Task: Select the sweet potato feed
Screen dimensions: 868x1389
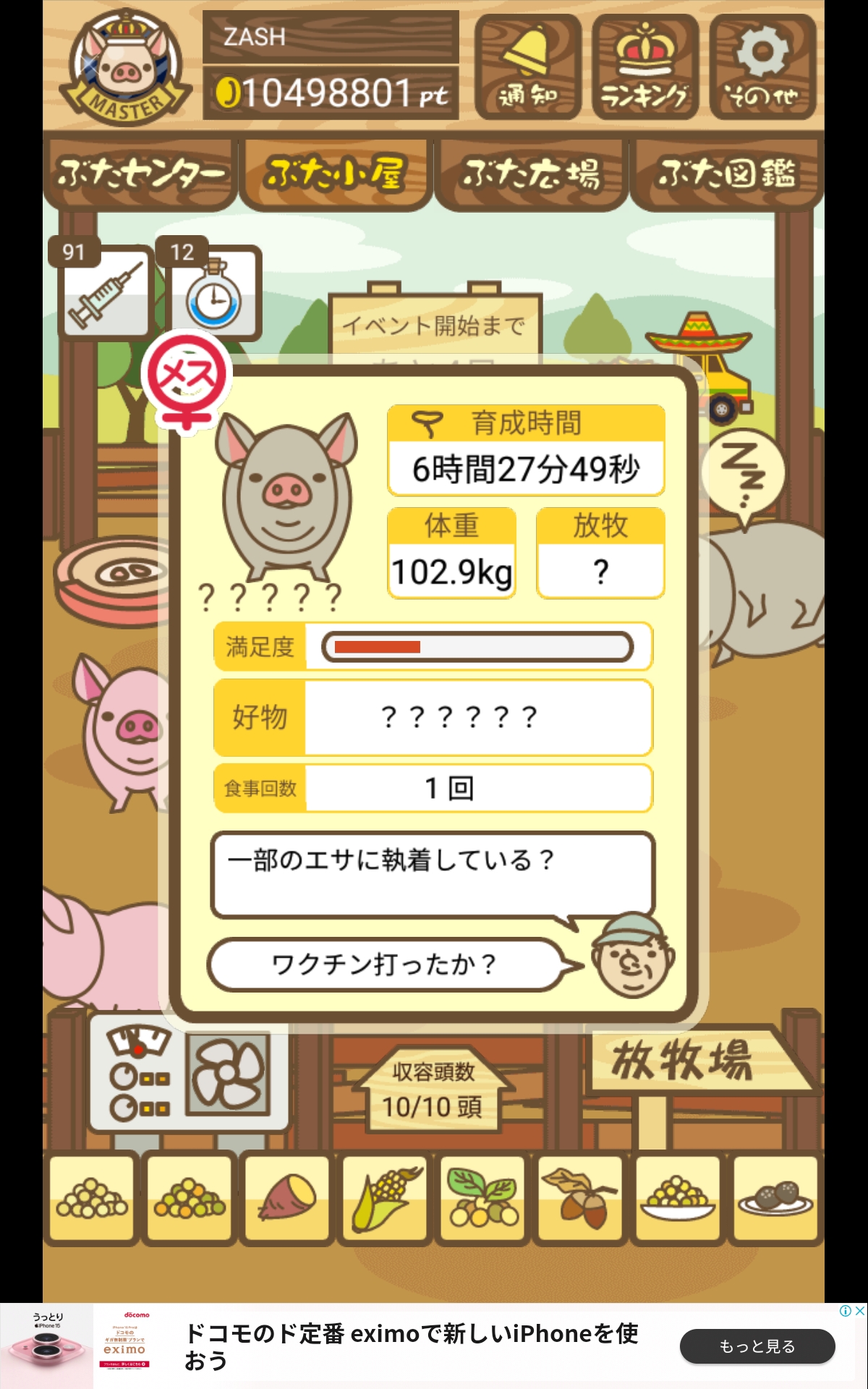Action: 287,1198
